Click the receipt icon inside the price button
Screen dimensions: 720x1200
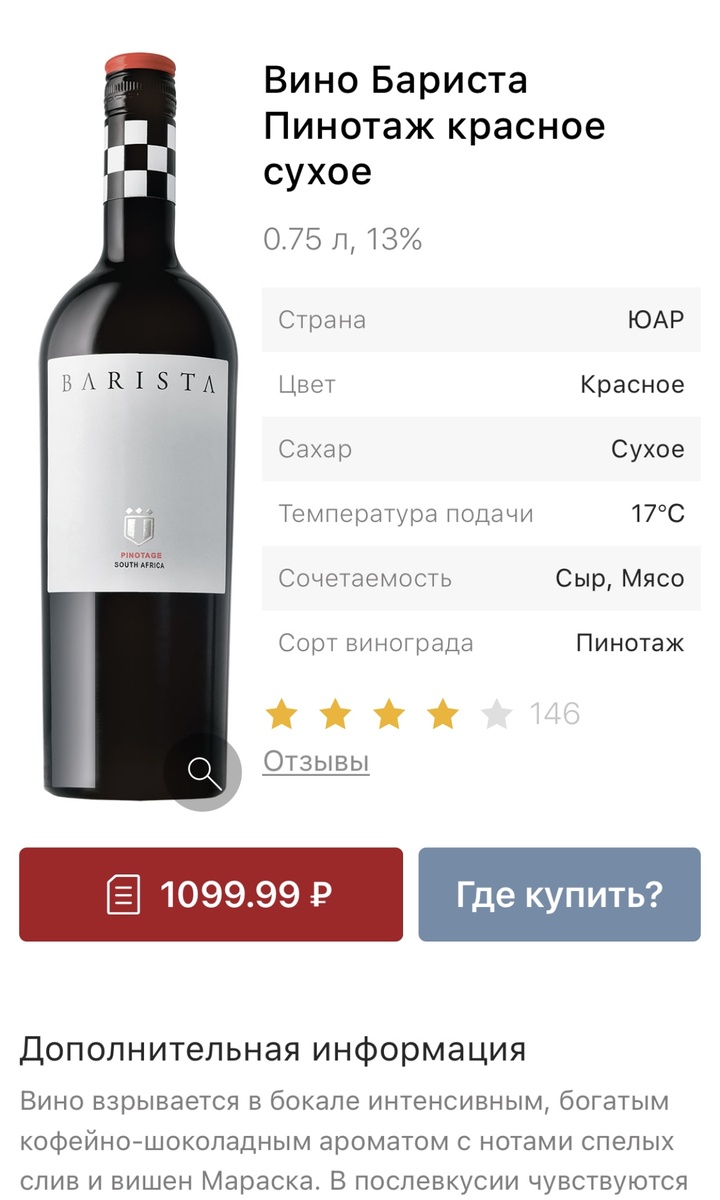pyautogui.click(x=121, y=894)
